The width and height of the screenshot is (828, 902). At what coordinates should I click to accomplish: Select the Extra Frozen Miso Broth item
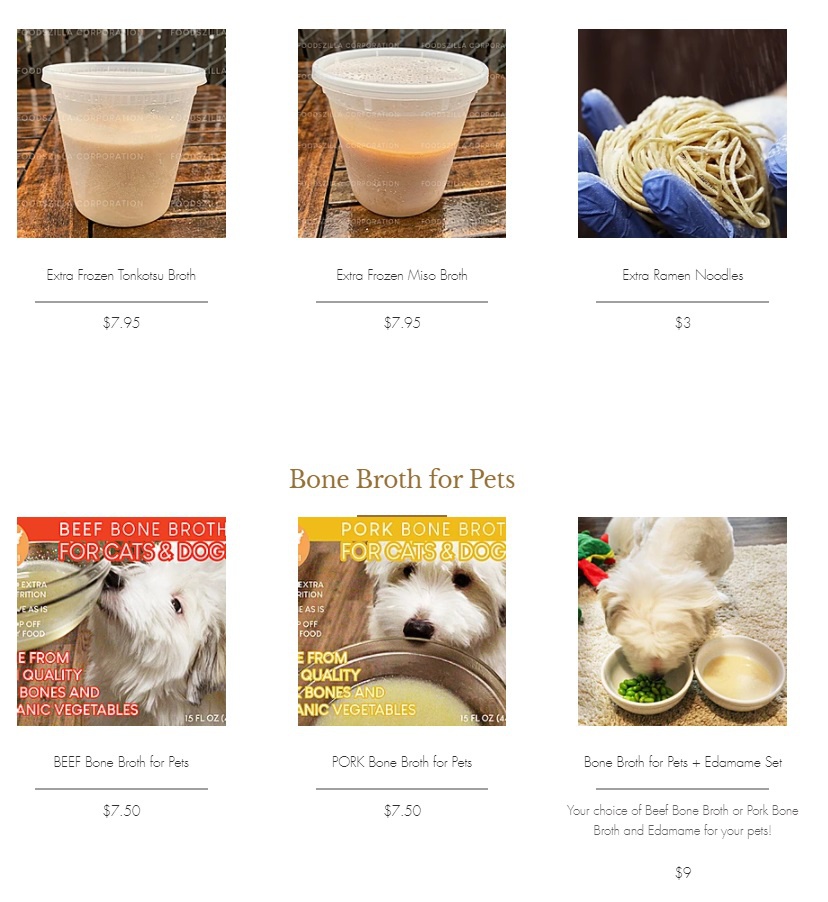[402, 275]
